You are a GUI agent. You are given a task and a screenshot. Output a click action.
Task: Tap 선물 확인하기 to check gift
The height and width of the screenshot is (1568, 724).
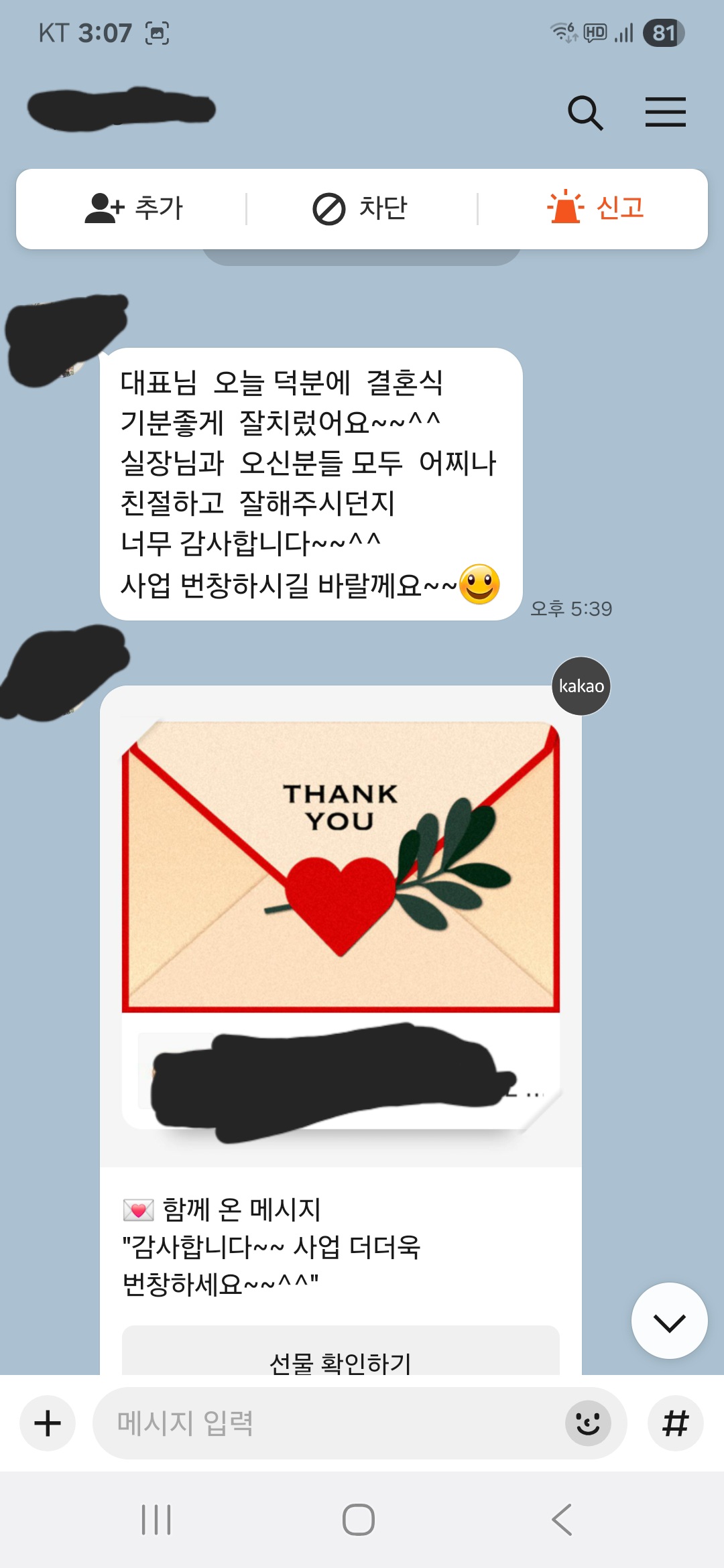(x=341, y=1359)
